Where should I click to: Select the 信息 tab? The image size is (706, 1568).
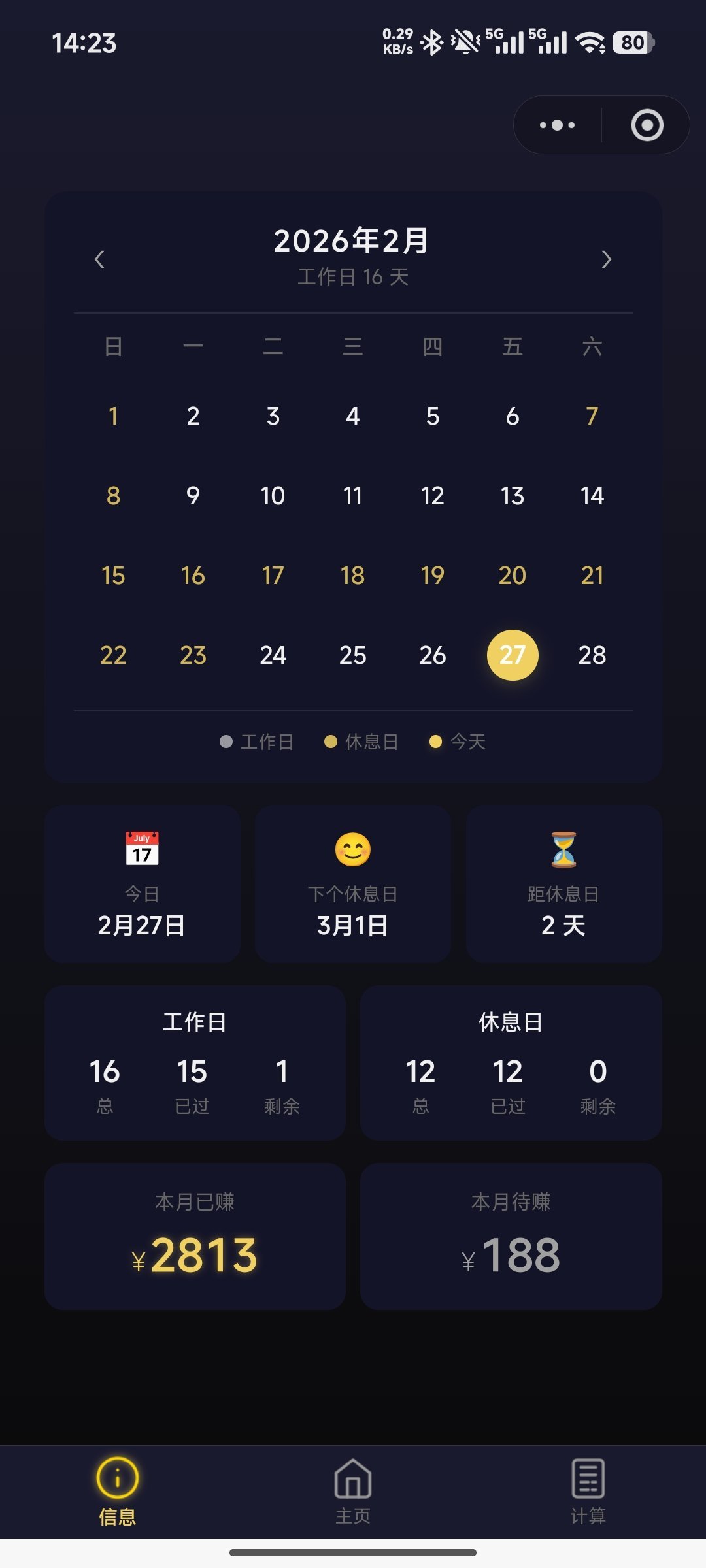pyautogui.click(x=118, y=1491)
